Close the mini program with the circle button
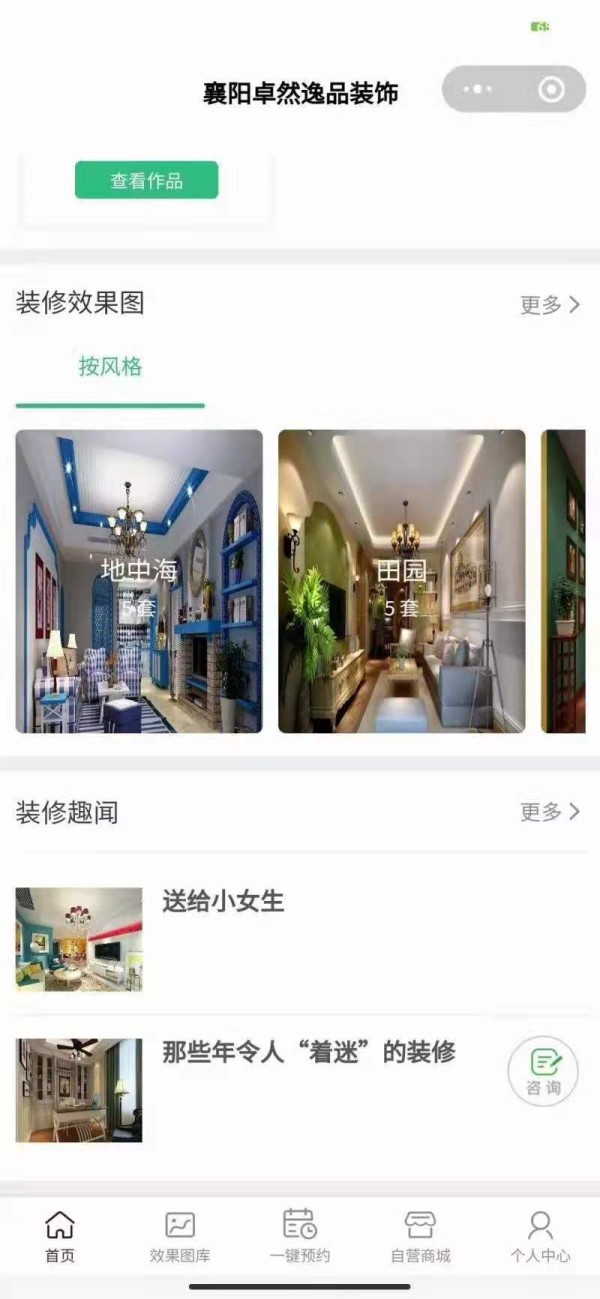This screenshot has width=600, height=1299. click(551, 90)
